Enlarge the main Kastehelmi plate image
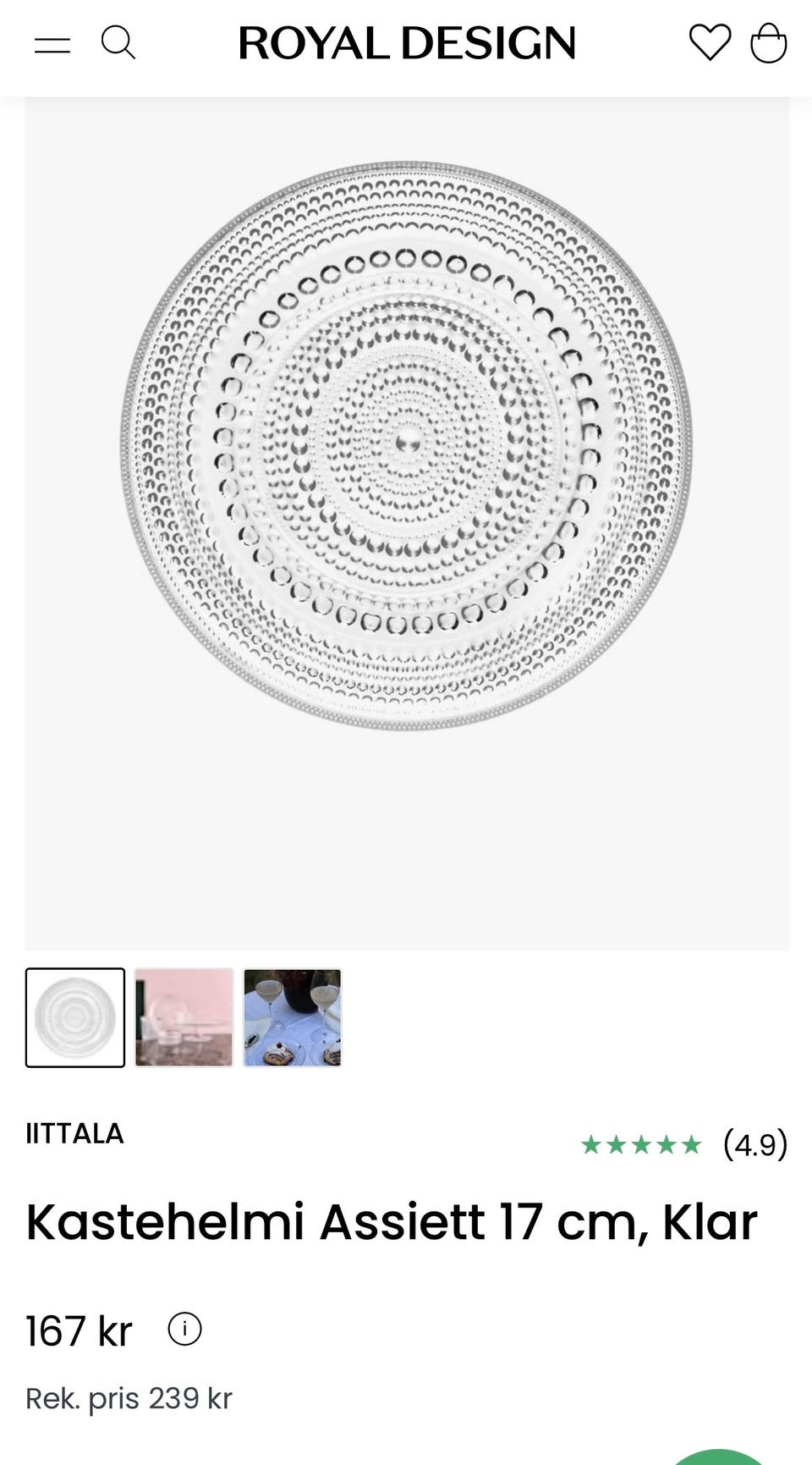The width and height of the screenshot is (812, 1465). 407,444
